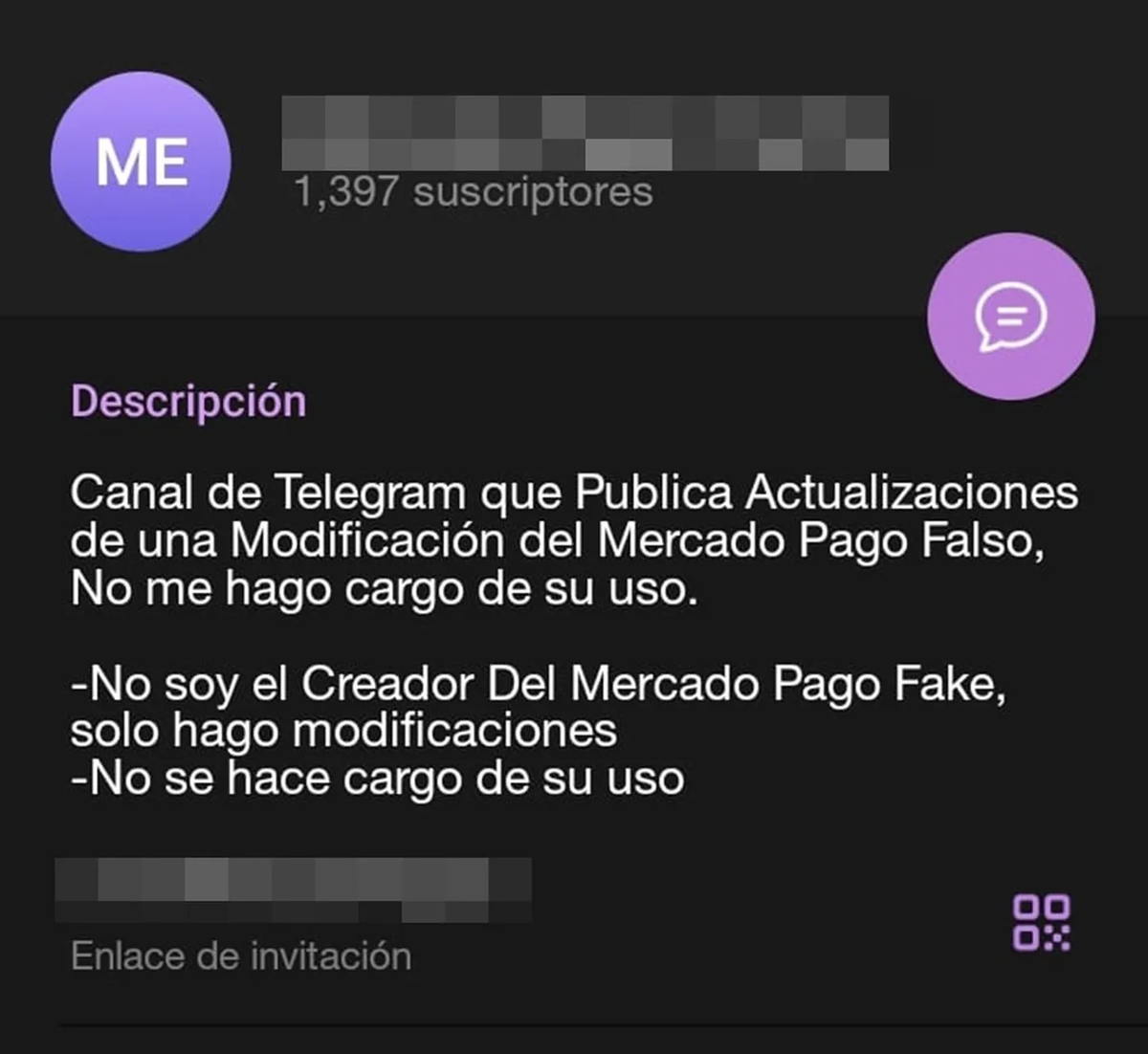
Task: View the ME channel profile photo
Action: [x=141, y=162]
